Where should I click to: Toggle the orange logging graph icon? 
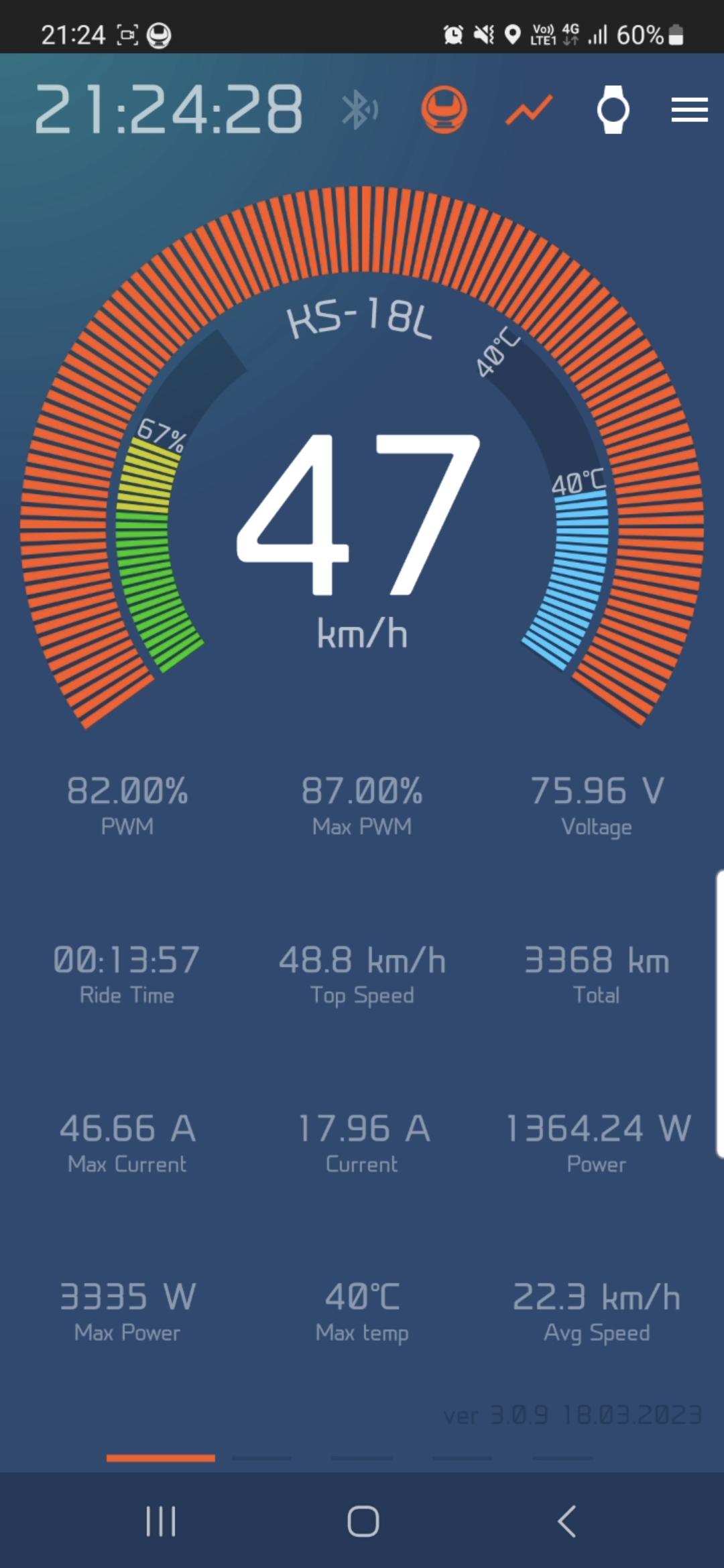[529, 110]
